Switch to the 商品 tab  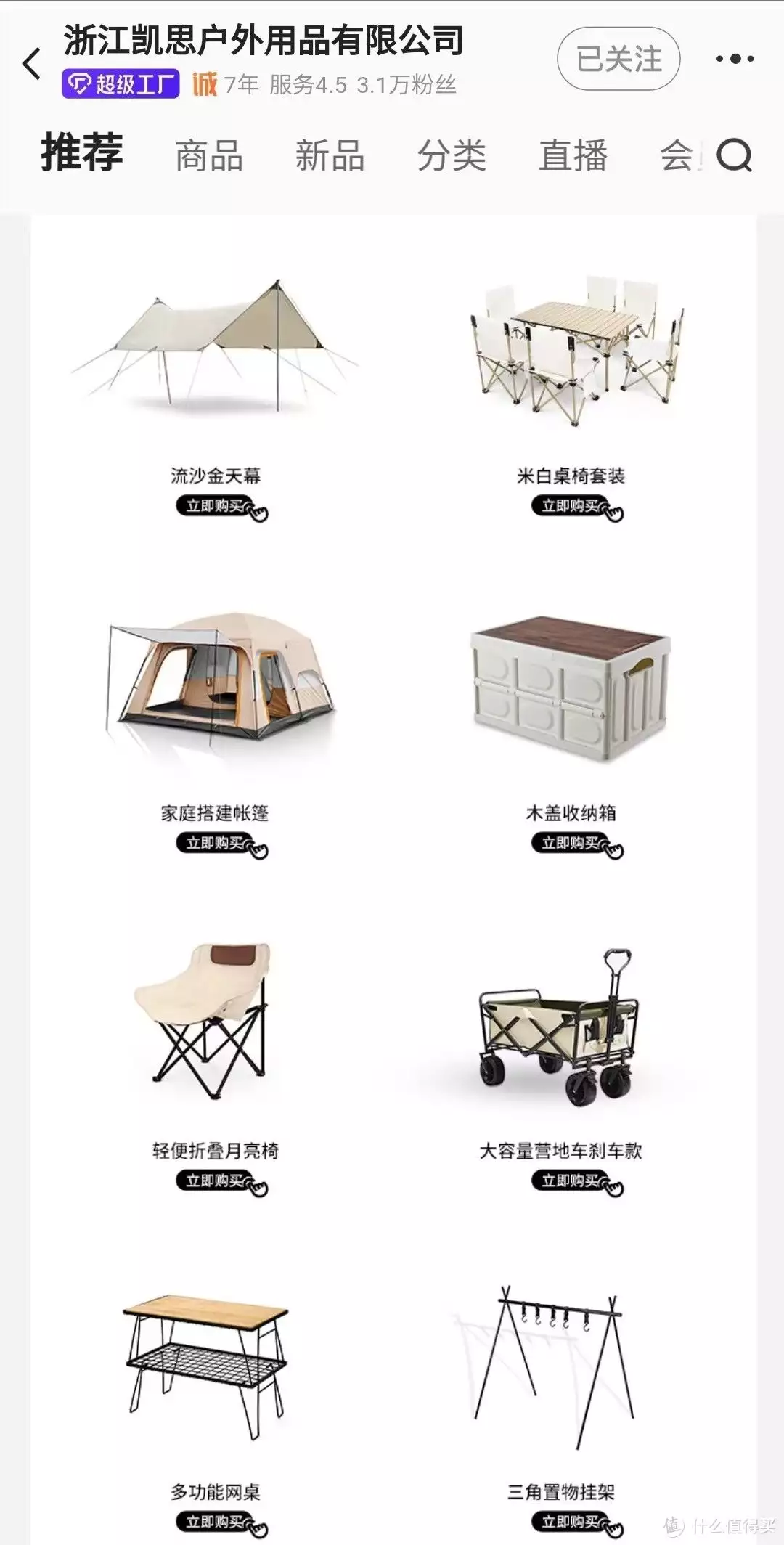click(x=209, y=156)
